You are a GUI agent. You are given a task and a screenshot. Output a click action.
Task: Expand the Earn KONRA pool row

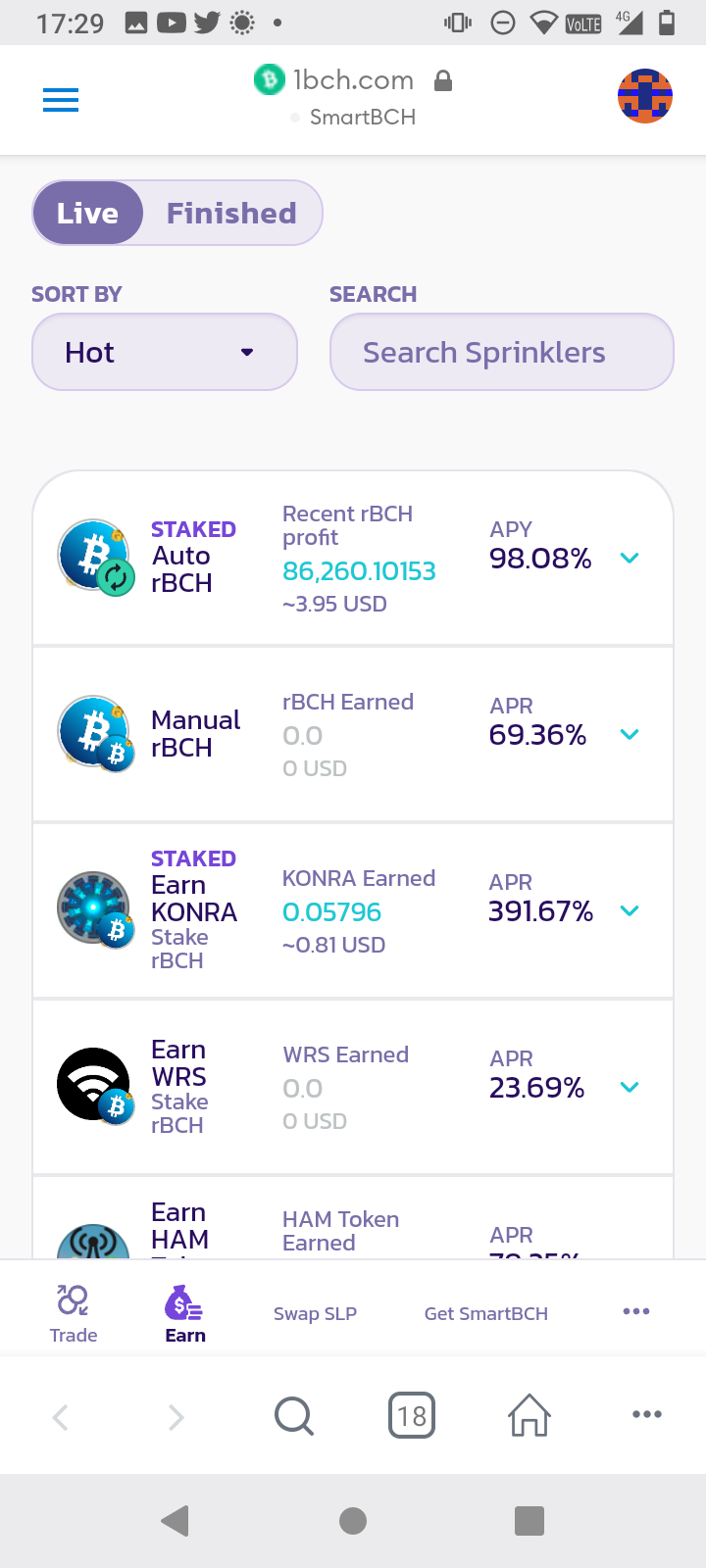coord(630,910)
